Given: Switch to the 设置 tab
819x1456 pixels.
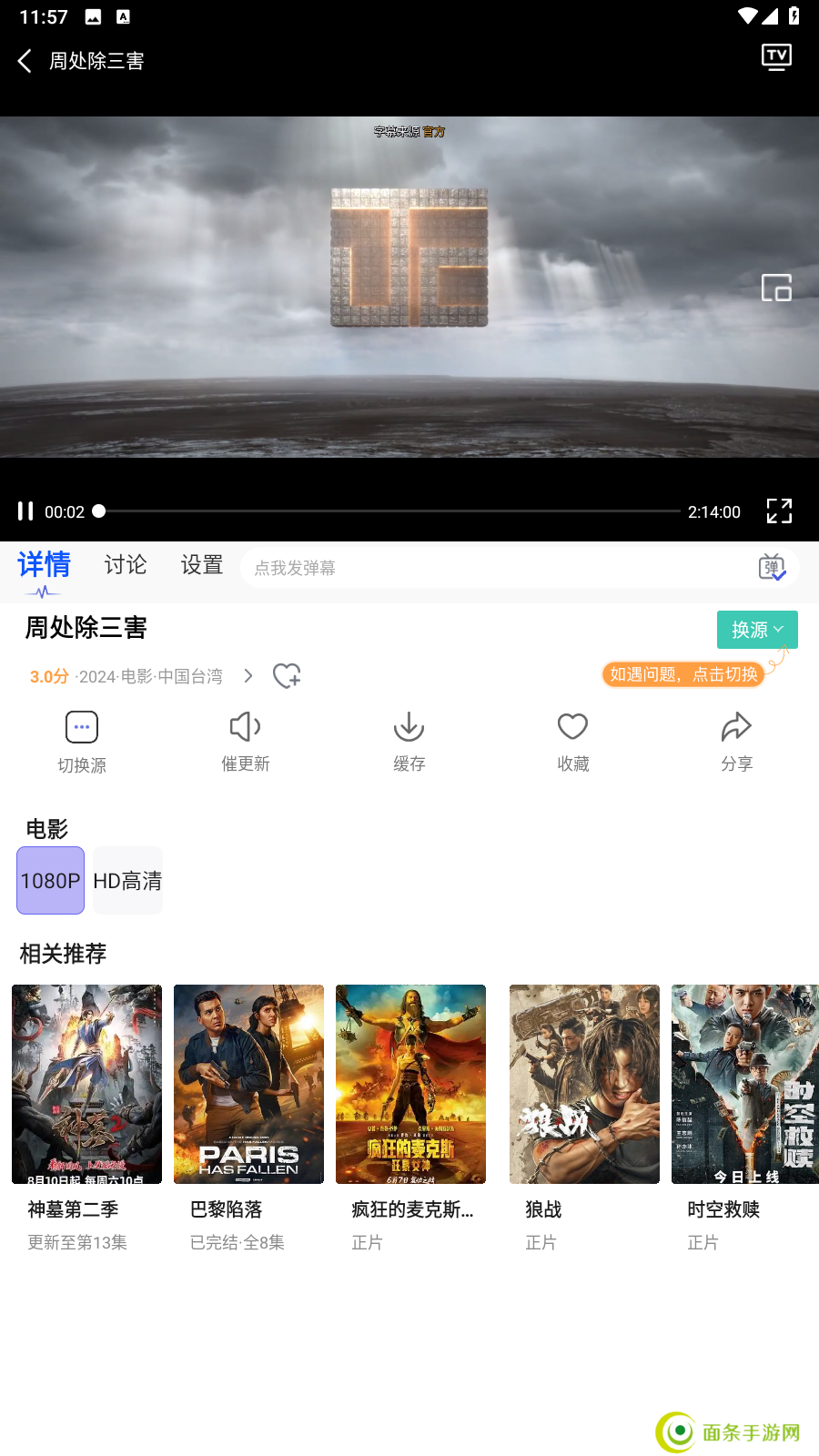Looking at the screenshot, I should [x=202, y=565].
